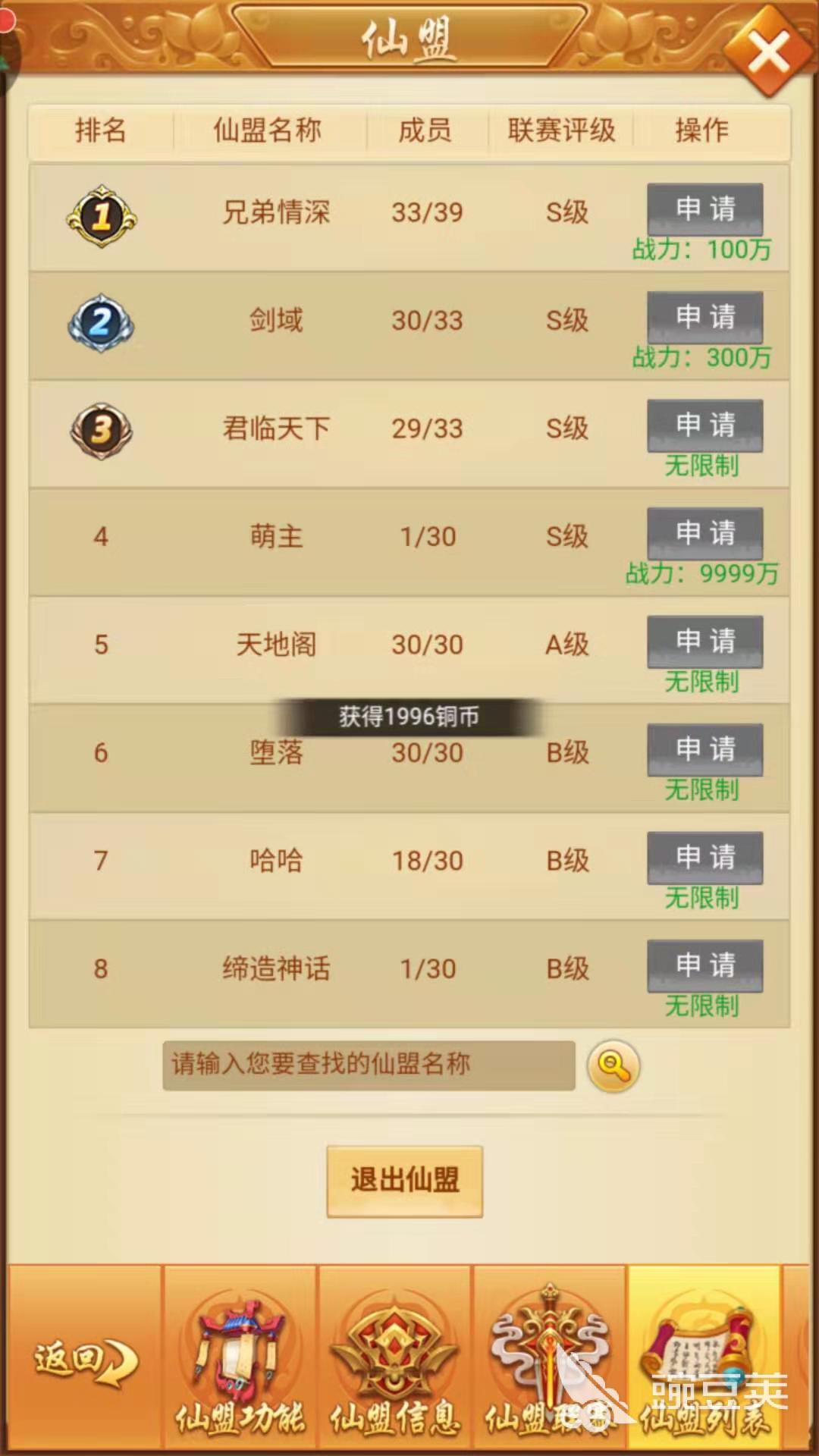Tap the 返回 button

click(85, 1359)
